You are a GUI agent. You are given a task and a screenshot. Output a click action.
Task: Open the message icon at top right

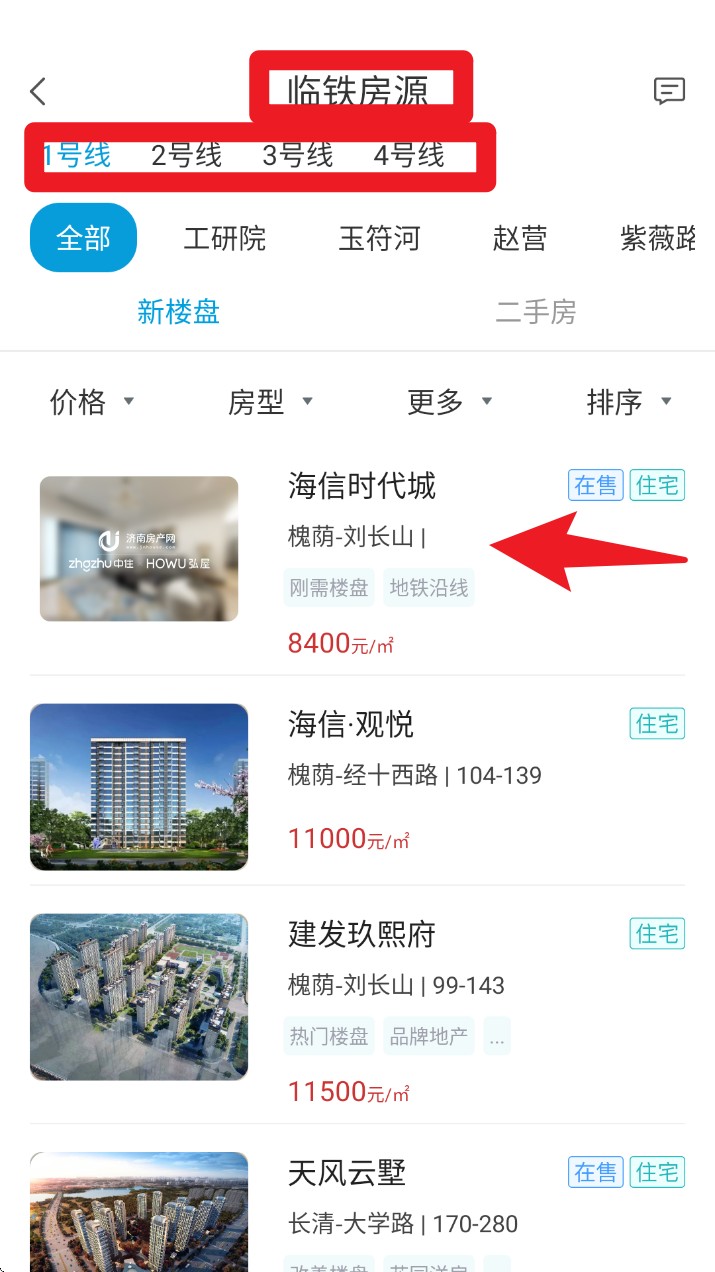point(669,92)
